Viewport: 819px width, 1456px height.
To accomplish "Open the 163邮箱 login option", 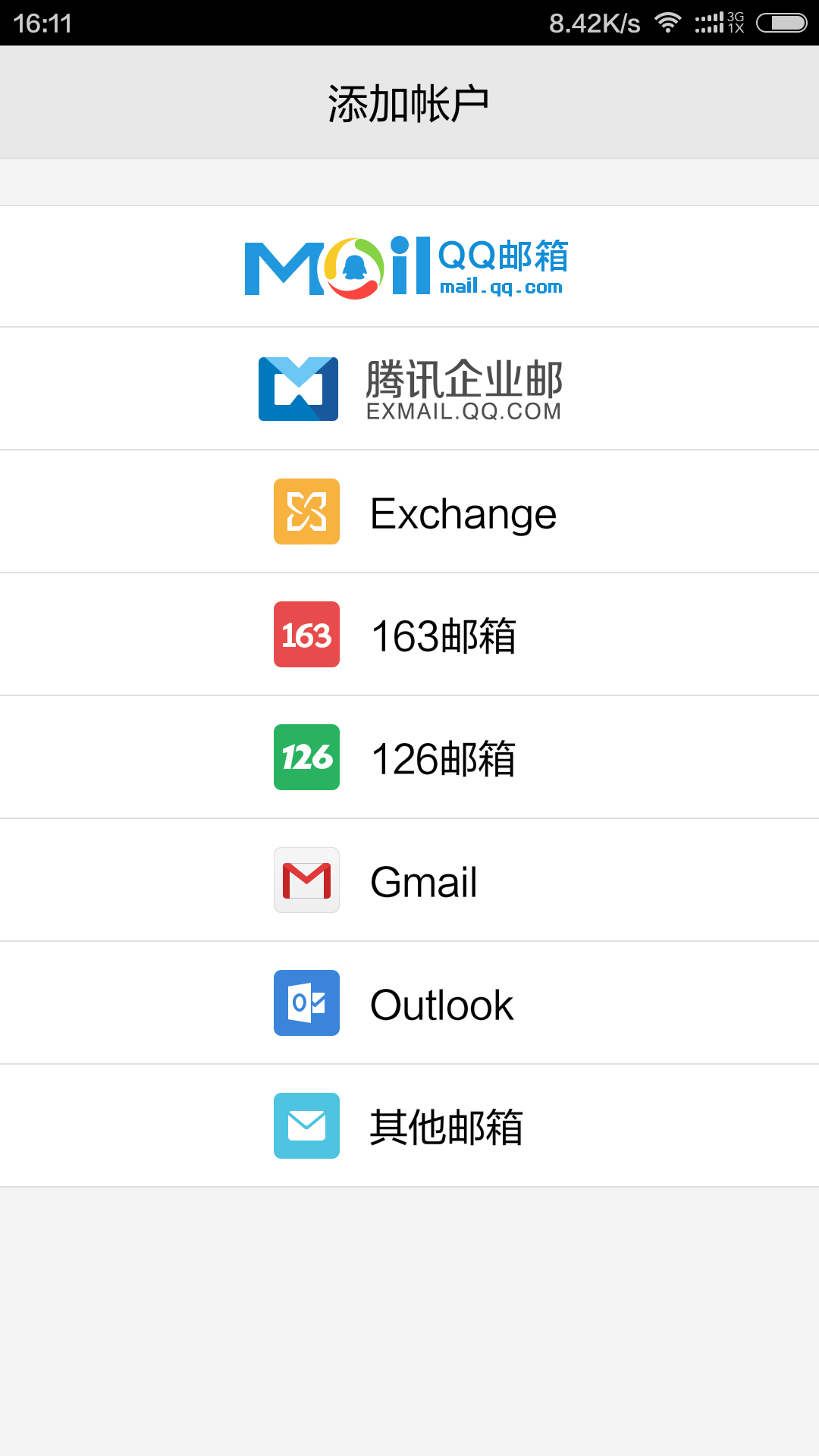I will (409, 635).
